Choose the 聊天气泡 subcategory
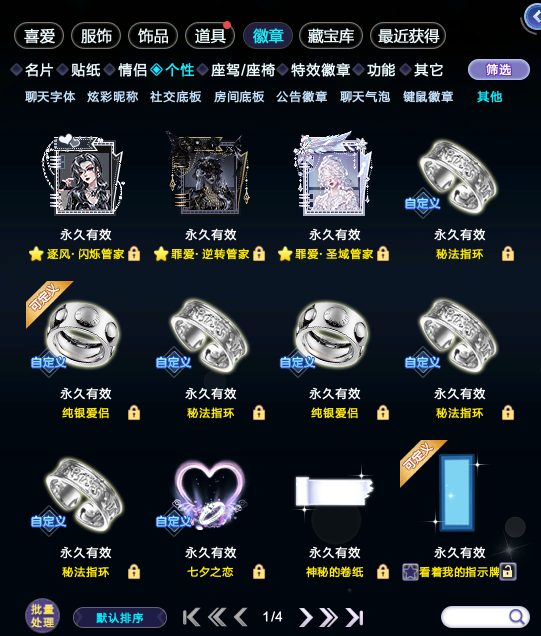This screenshot has width=541, height=636. (x=365, y=97)
